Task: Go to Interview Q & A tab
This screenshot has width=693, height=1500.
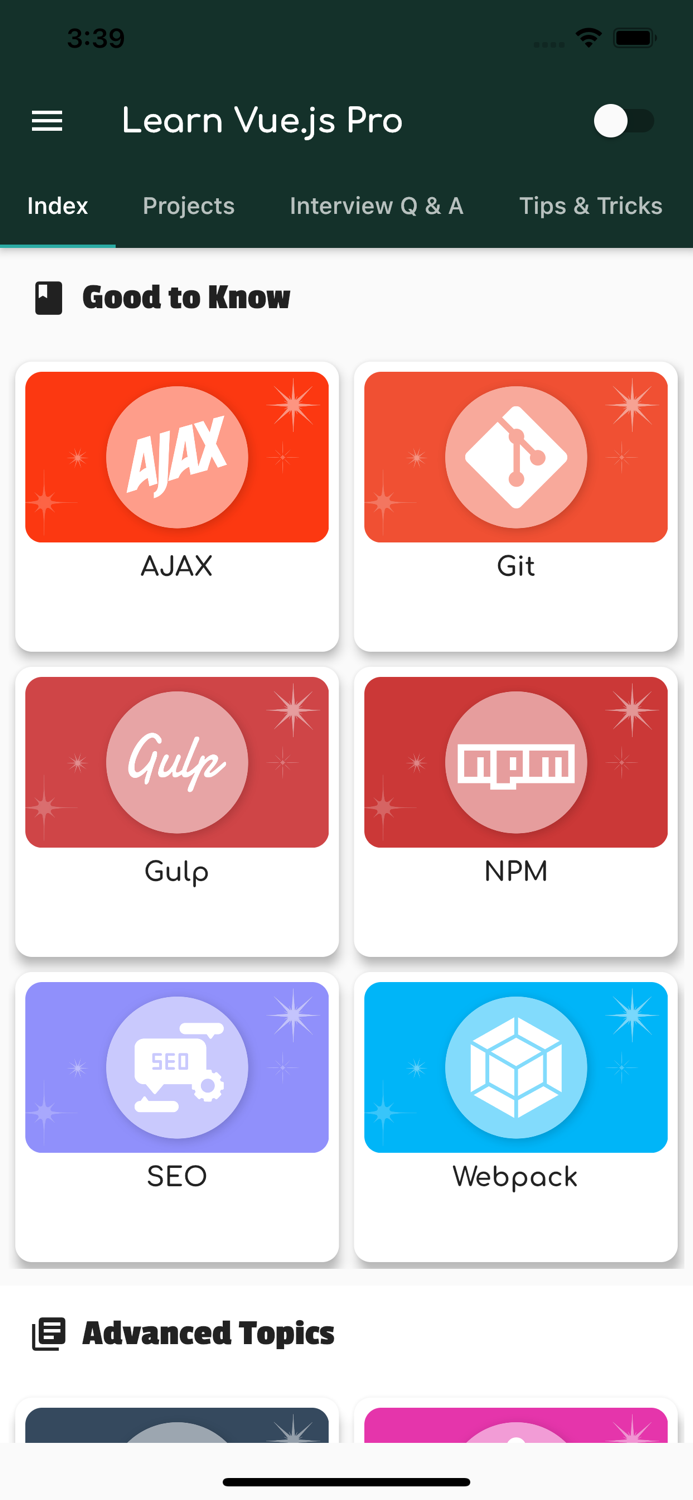Action: [x=377, y=206]
